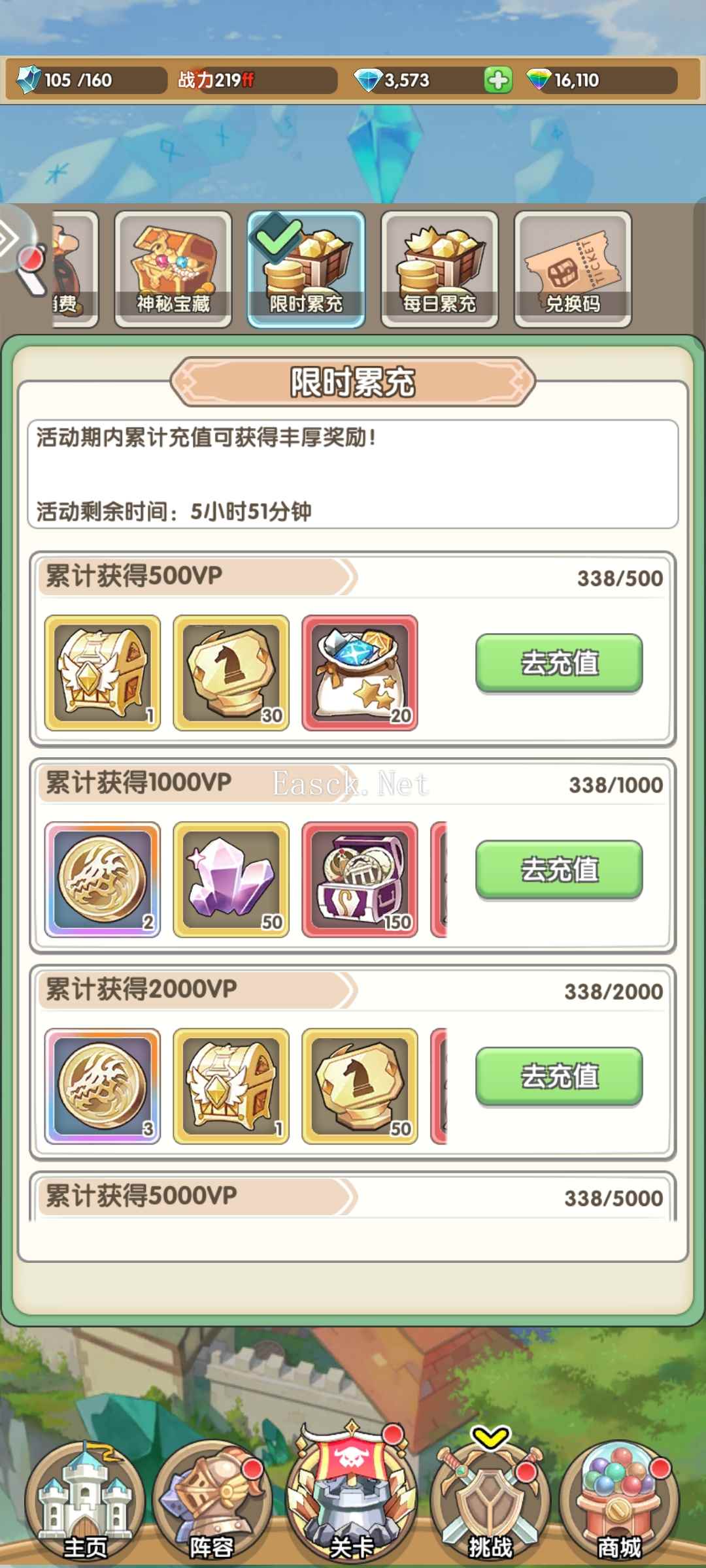
Task: Tap the green plus to add diamonds
Action: tap(498, 80)
